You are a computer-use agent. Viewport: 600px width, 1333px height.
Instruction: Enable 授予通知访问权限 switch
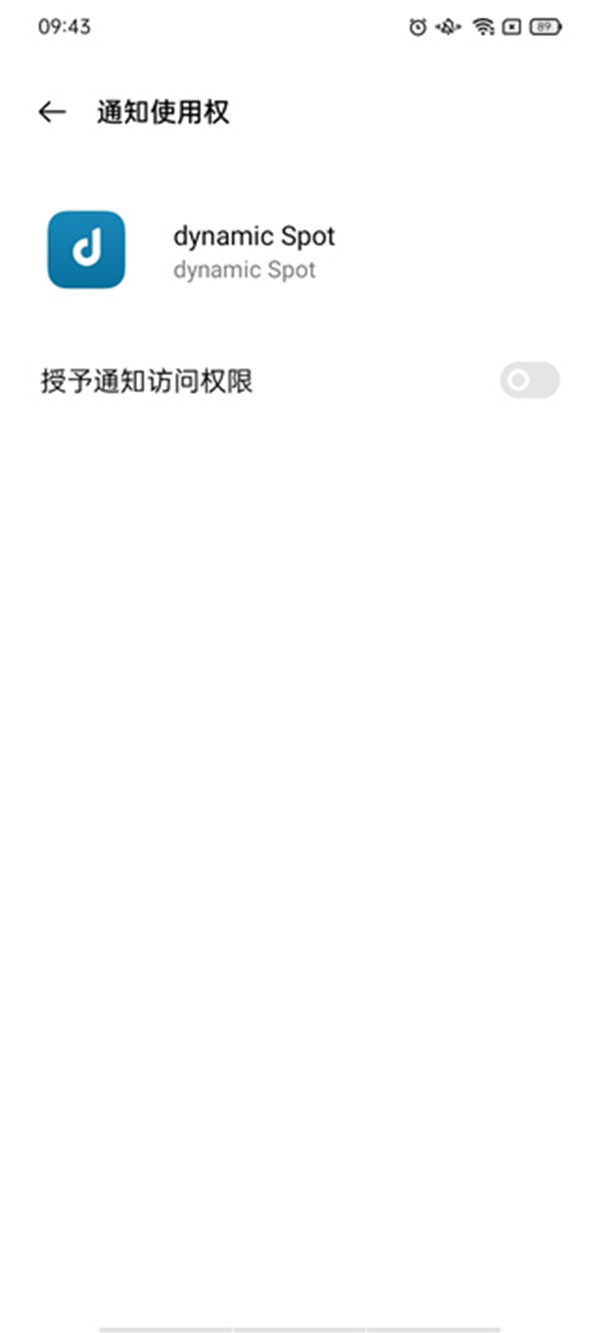click(529, 381)
